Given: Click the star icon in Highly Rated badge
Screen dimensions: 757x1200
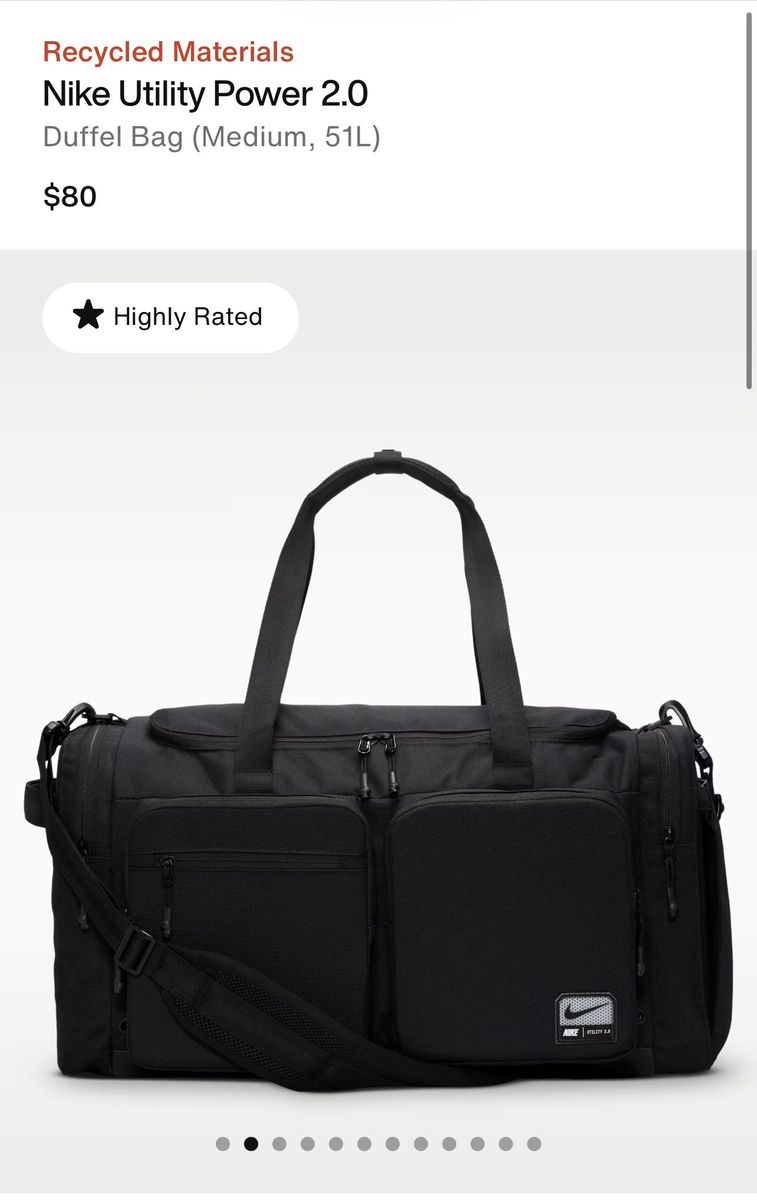Looking at the screenshot, I should [x=88, y=317].
